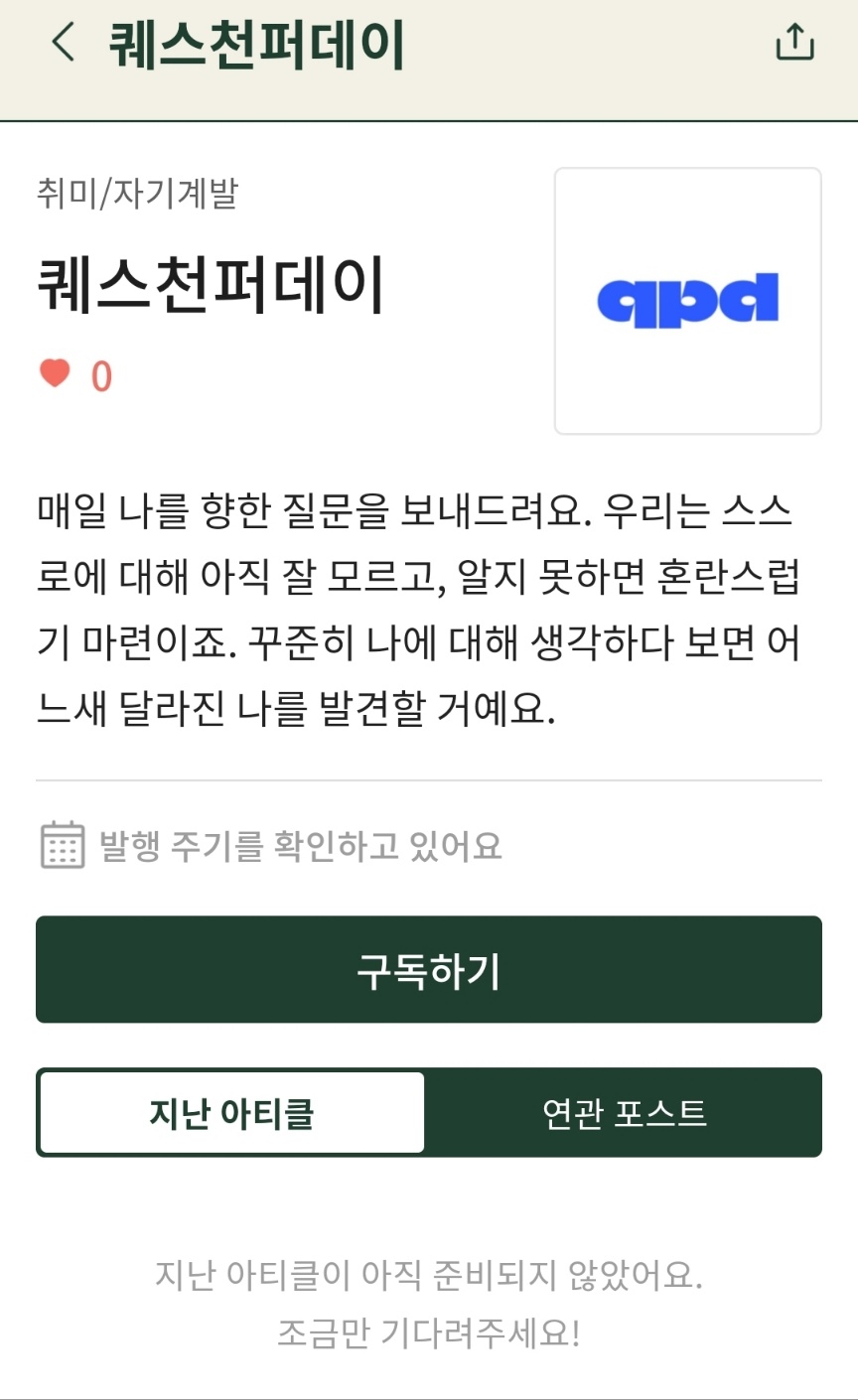The width and height of the screenshot is (858, 1400).
Task: Go back using the top-left arrow
Action: tap(63, 43)
